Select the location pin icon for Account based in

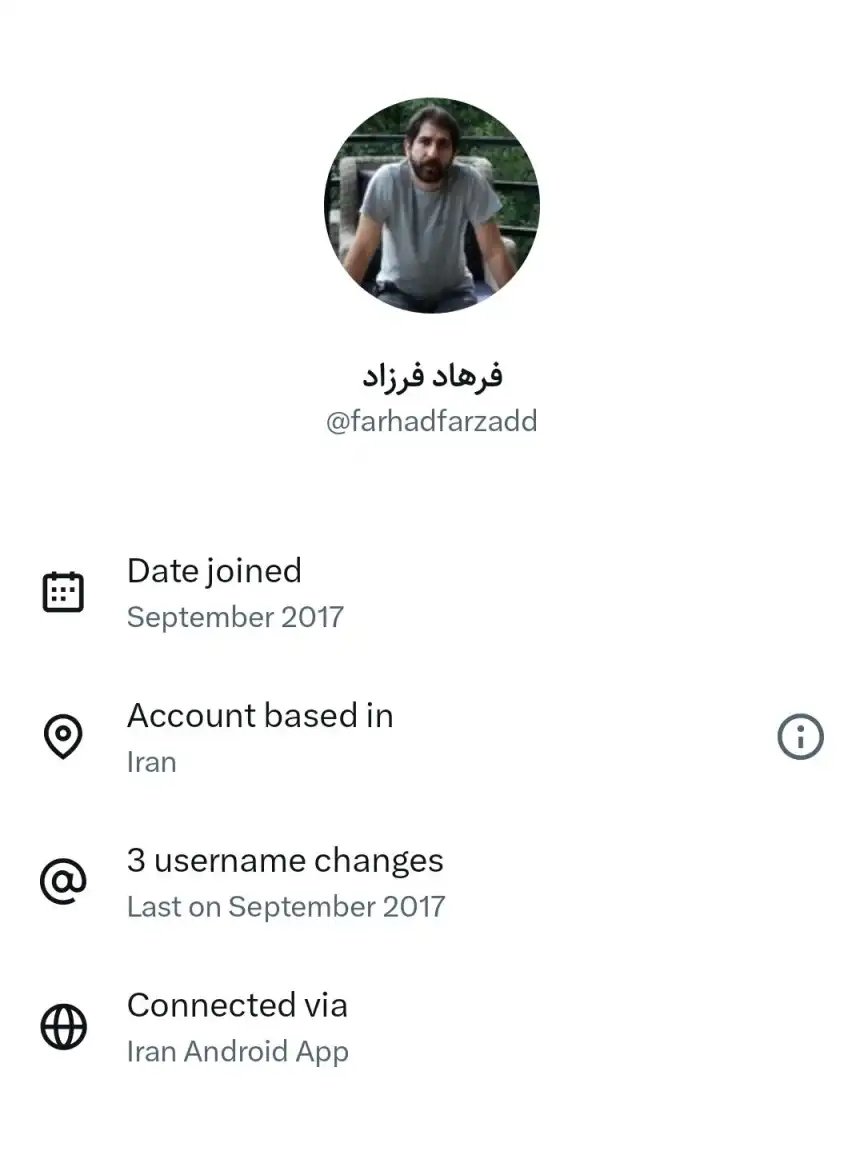[x=63, y=736]
